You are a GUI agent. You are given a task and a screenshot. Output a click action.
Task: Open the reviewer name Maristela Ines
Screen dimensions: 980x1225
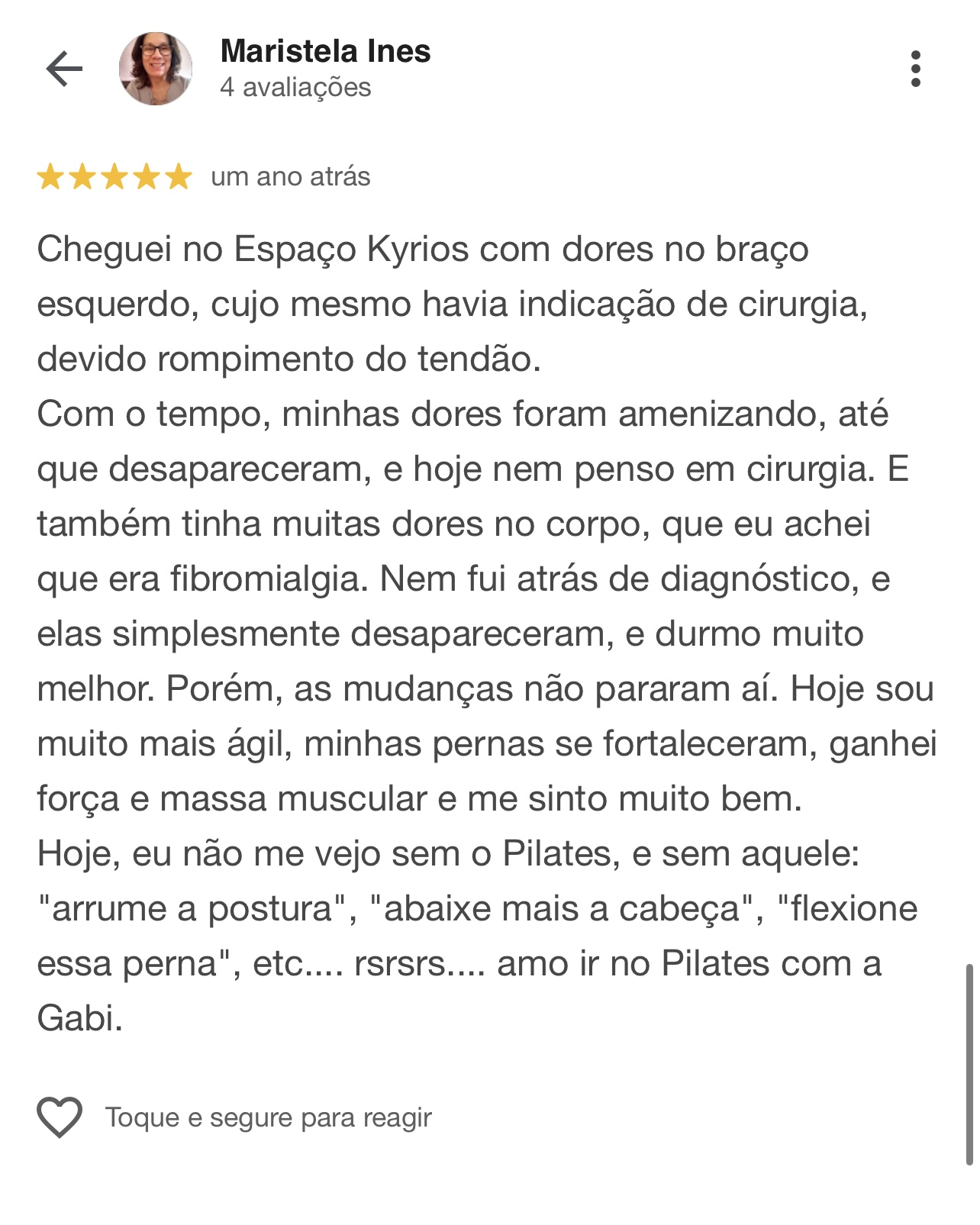pyautogui.click(x=325, y=52)
